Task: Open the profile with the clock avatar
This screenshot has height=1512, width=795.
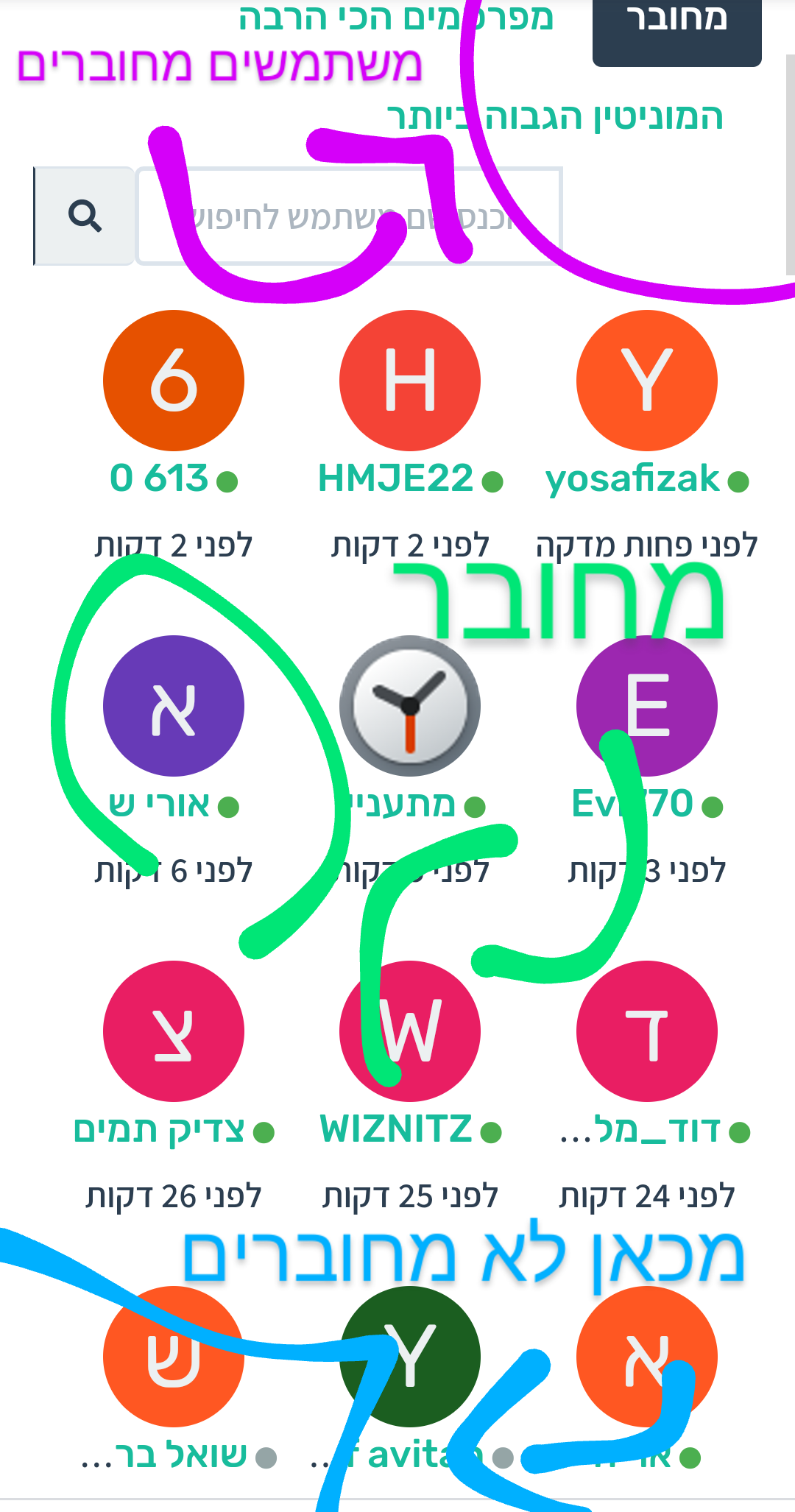Action: pos(410,706)
